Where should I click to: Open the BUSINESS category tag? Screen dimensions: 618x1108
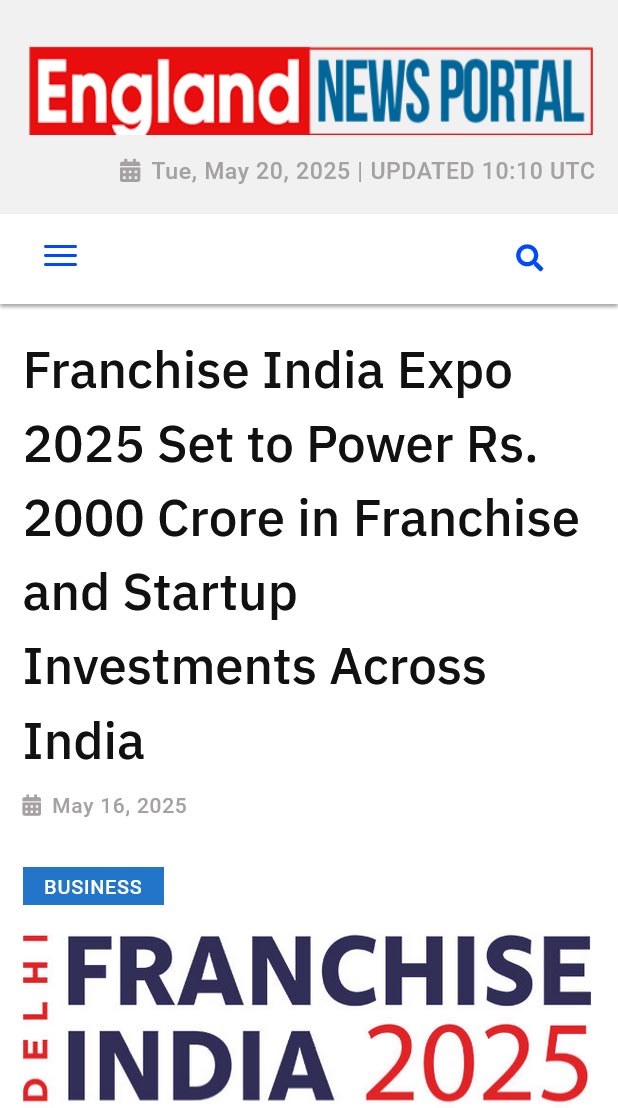pos(93,886)
